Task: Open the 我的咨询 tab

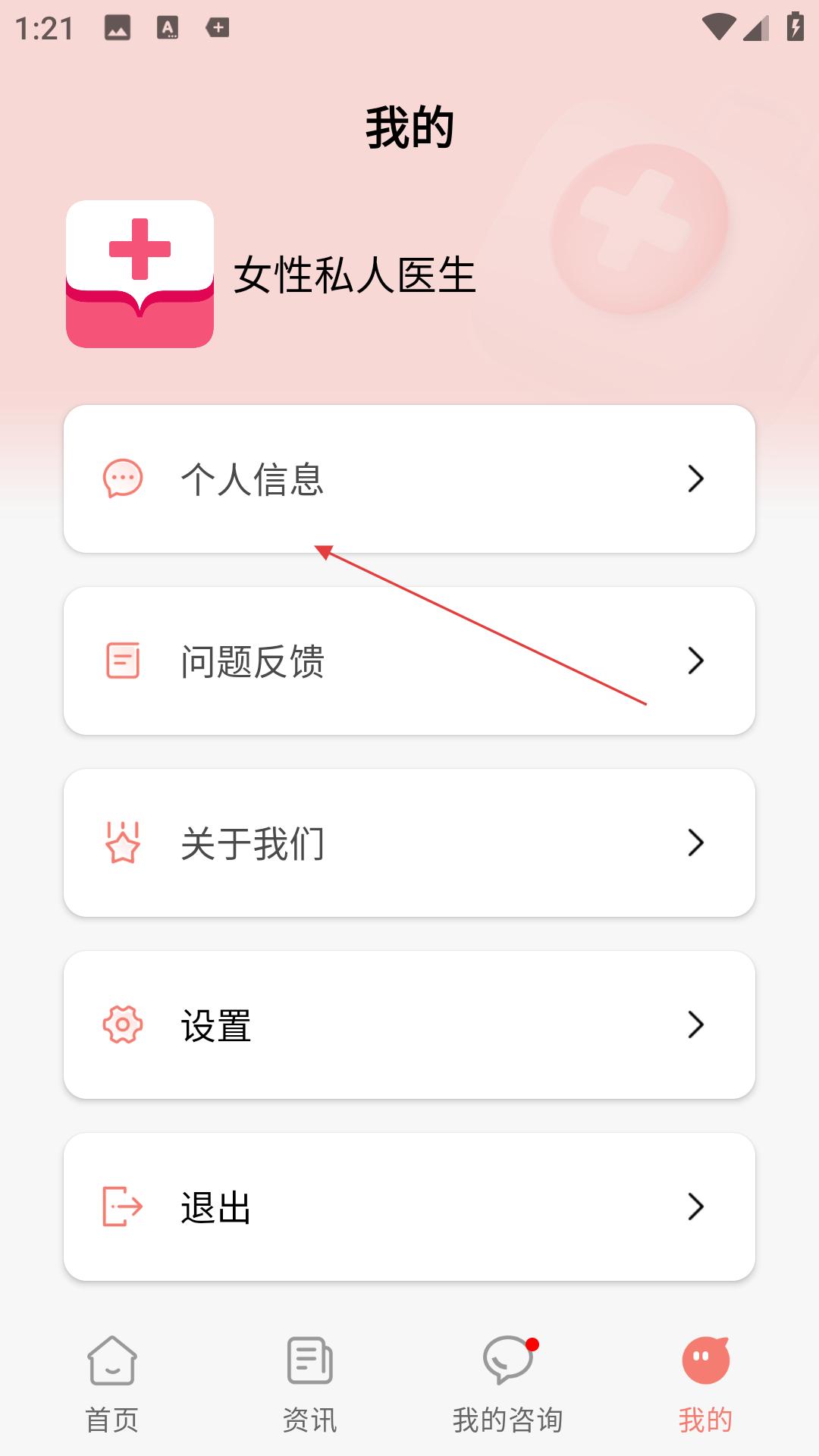Action: click(507, 1385)
